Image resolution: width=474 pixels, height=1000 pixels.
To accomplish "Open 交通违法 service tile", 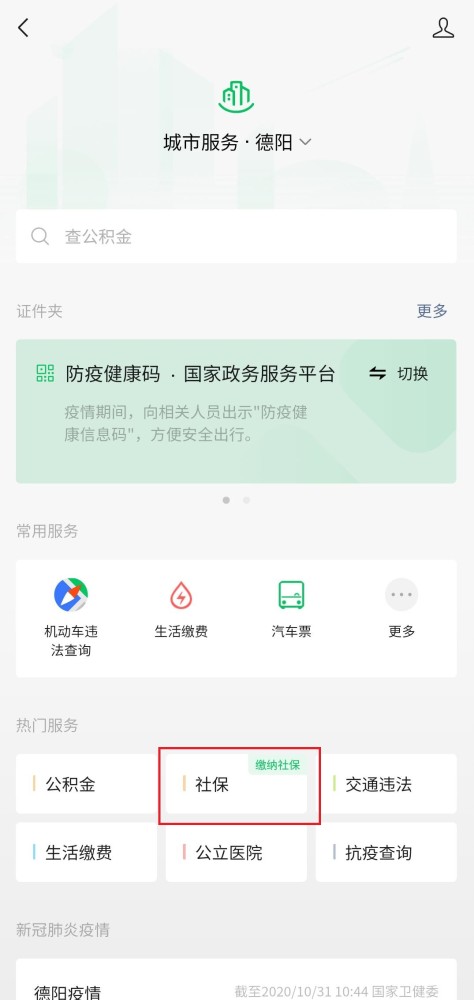I will [386, 784].
